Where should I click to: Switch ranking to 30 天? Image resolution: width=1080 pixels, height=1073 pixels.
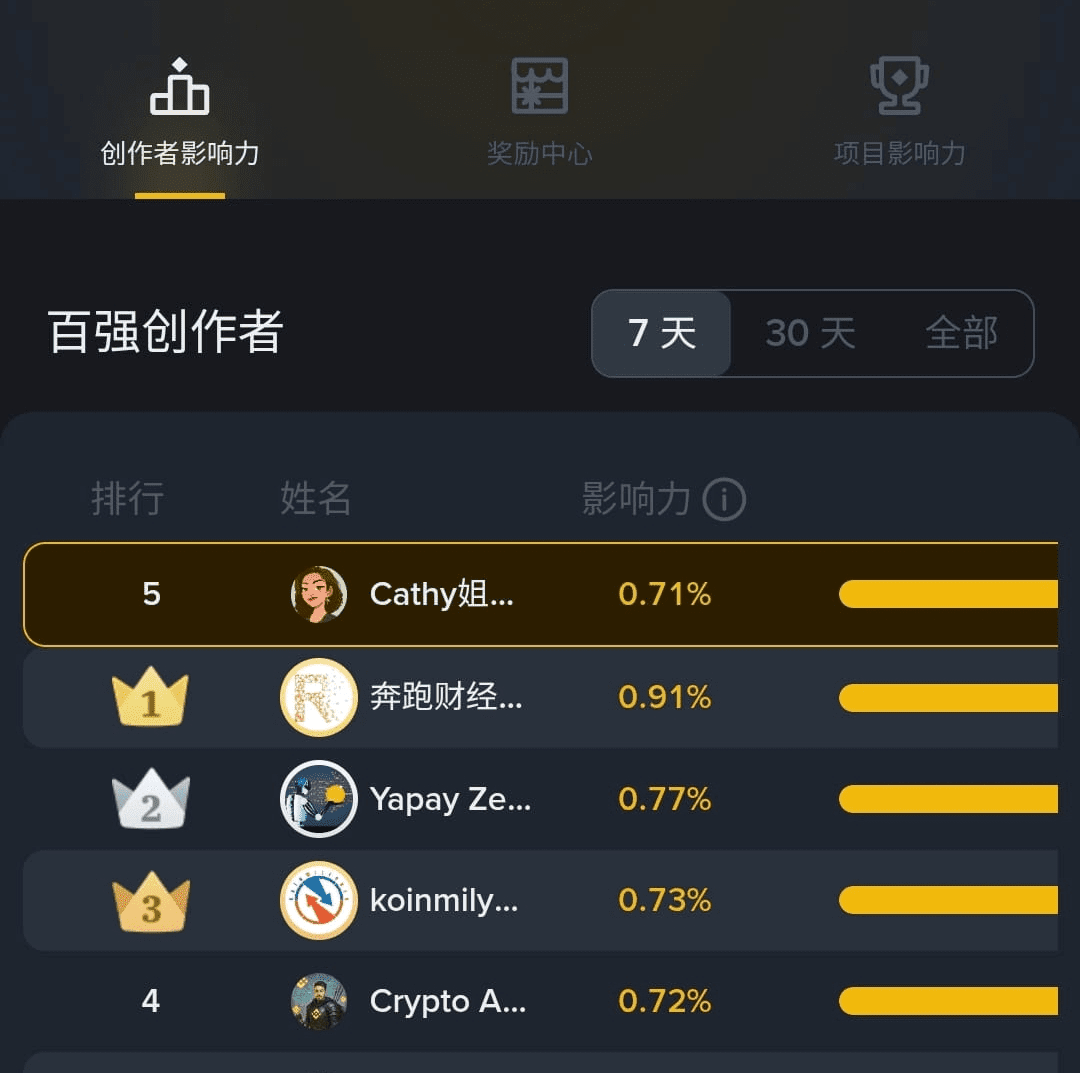[810, 333]
